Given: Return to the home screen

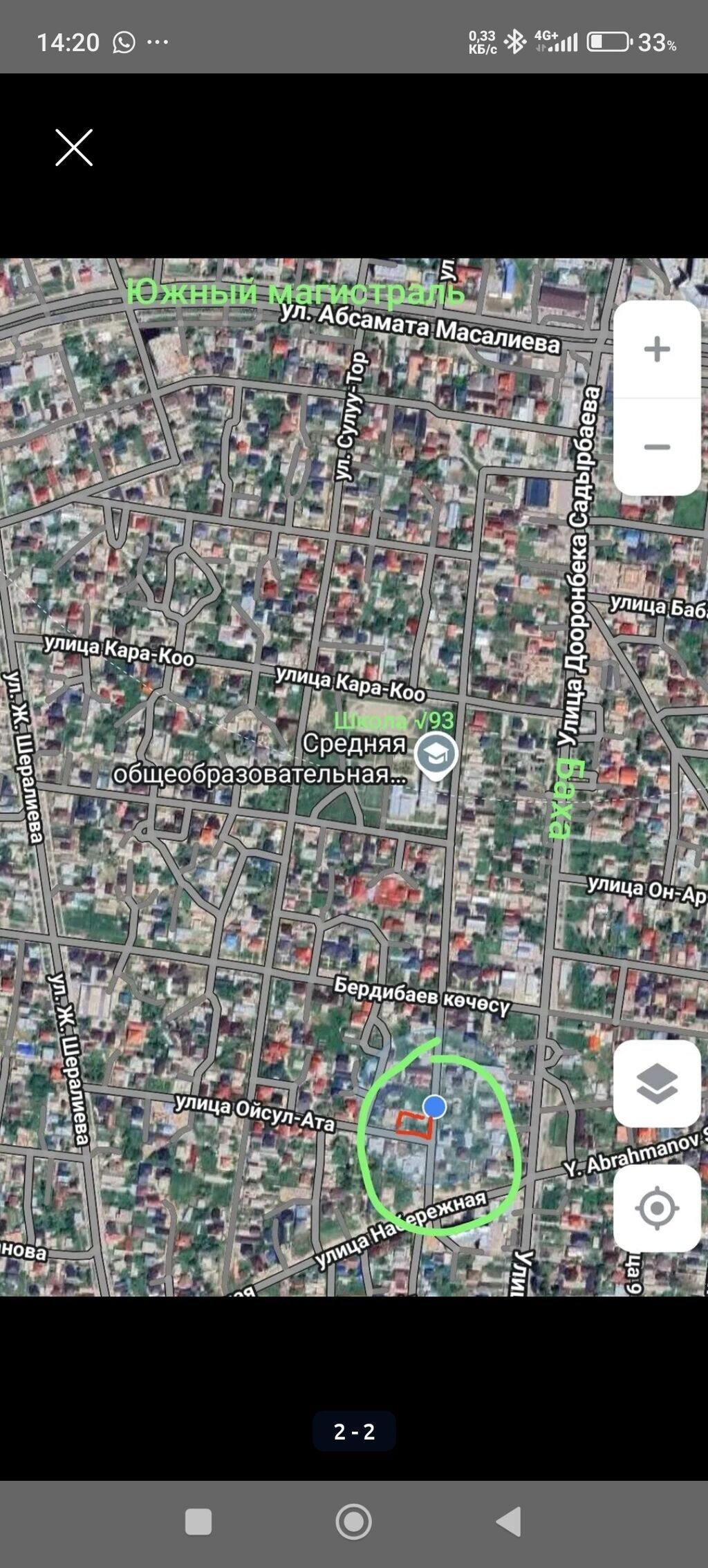Looking at the screenshot, I should pos(353,1522).
